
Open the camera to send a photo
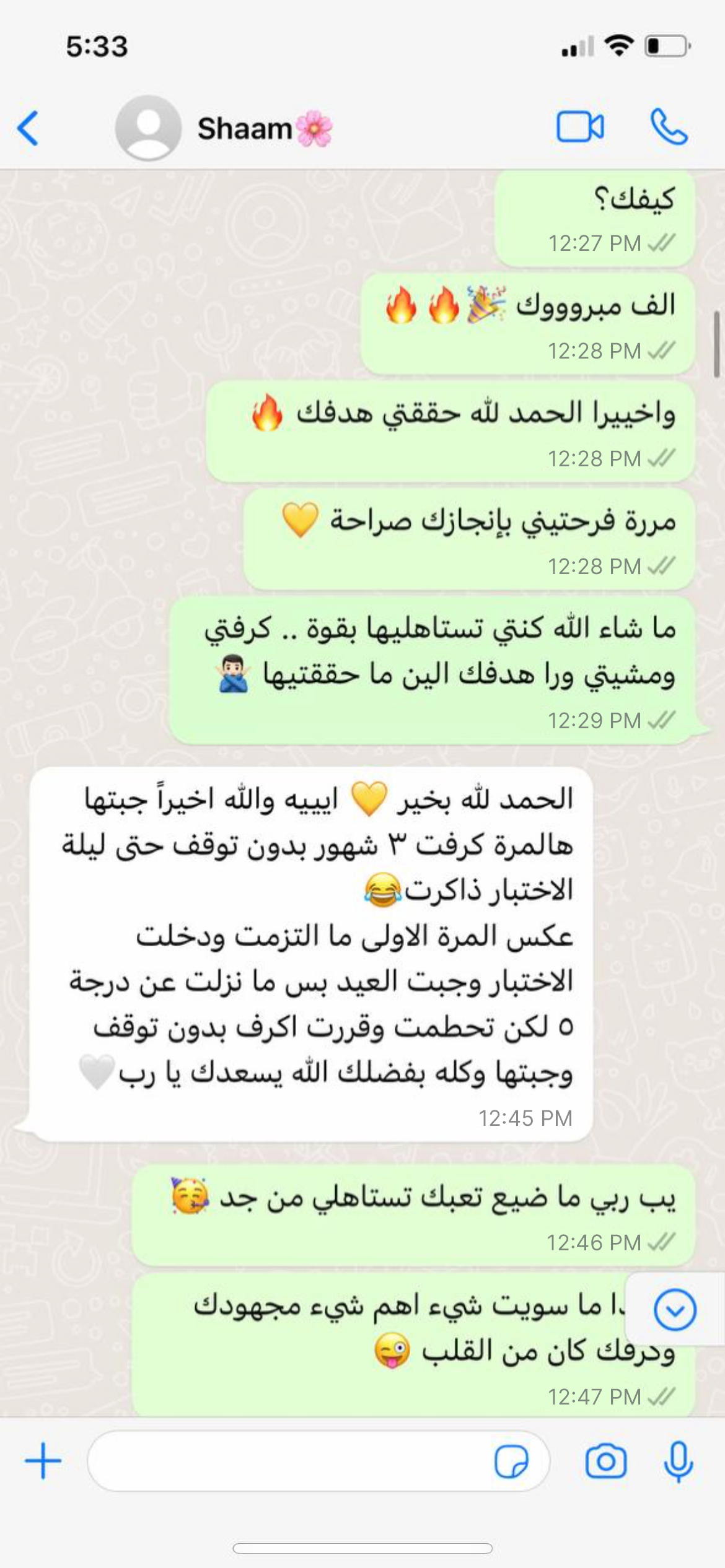tap(605, 1461)
